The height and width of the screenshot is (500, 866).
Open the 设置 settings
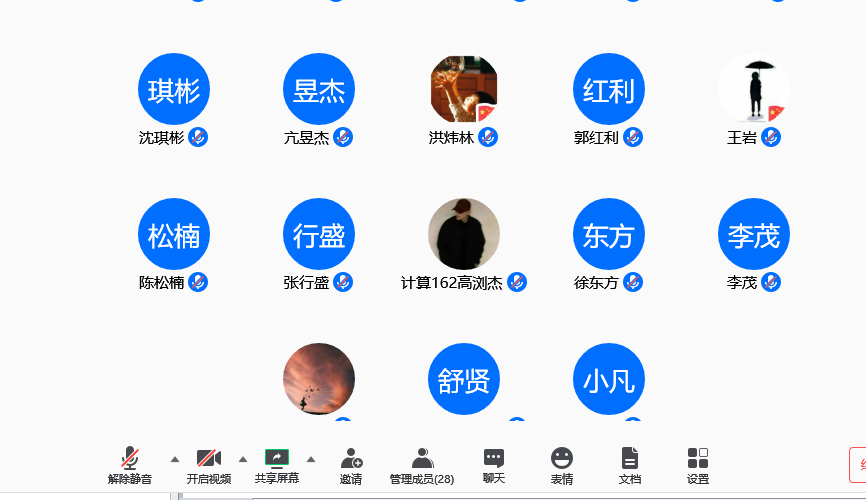pyautogui.click(x=698, y=465)
